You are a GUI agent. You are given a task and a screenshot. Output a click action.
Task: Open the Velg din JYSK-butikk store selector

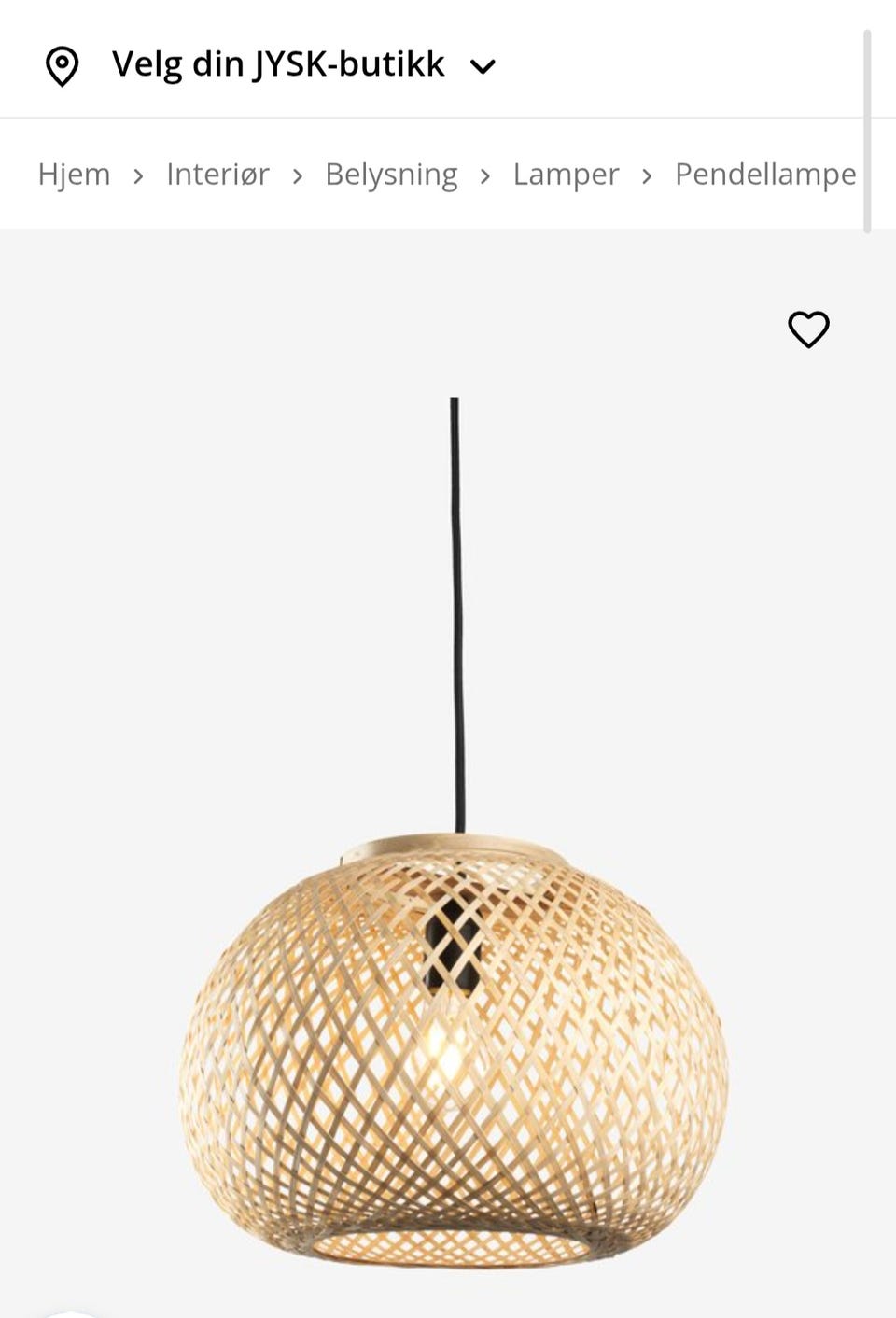[278, 64]
